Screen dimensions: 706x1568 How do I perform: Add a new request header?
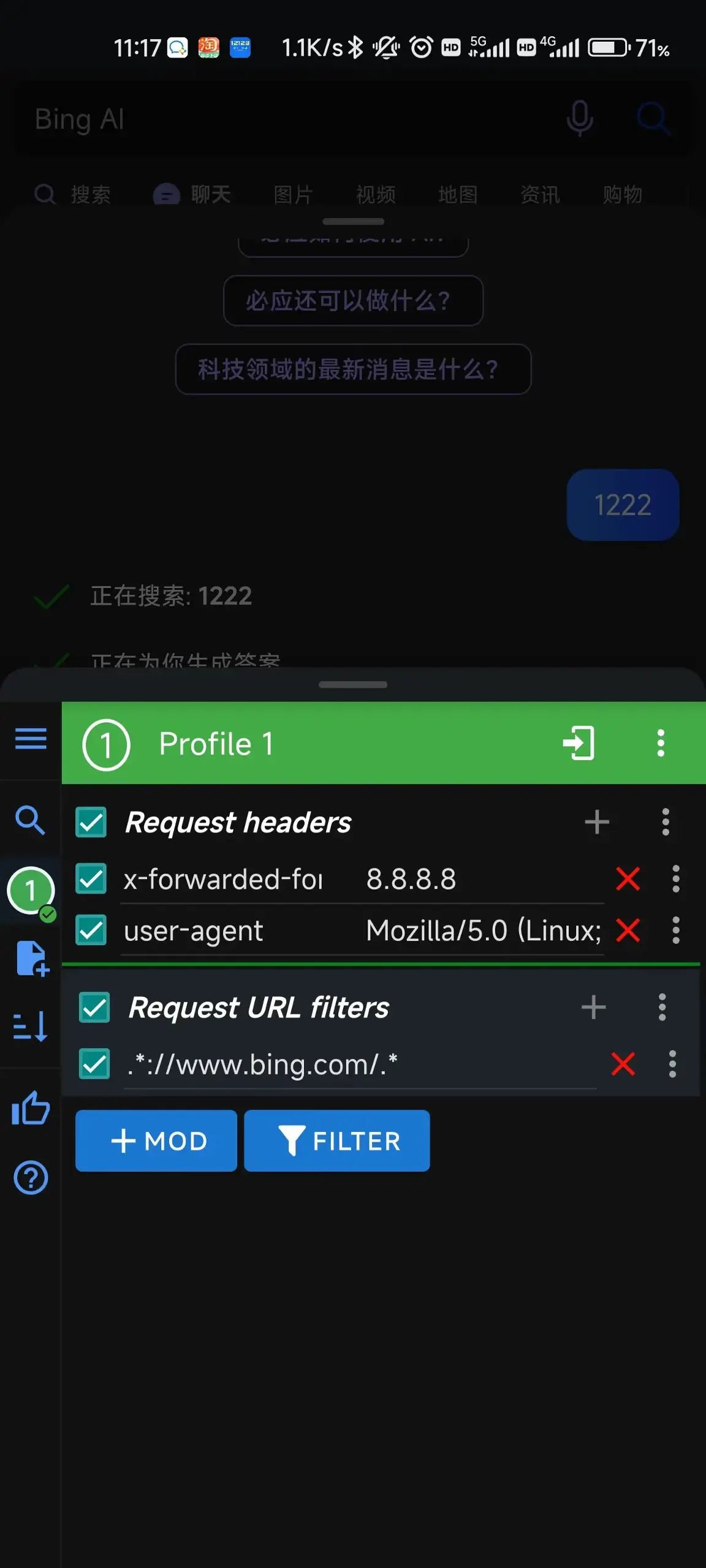click(x=596, y=822)
